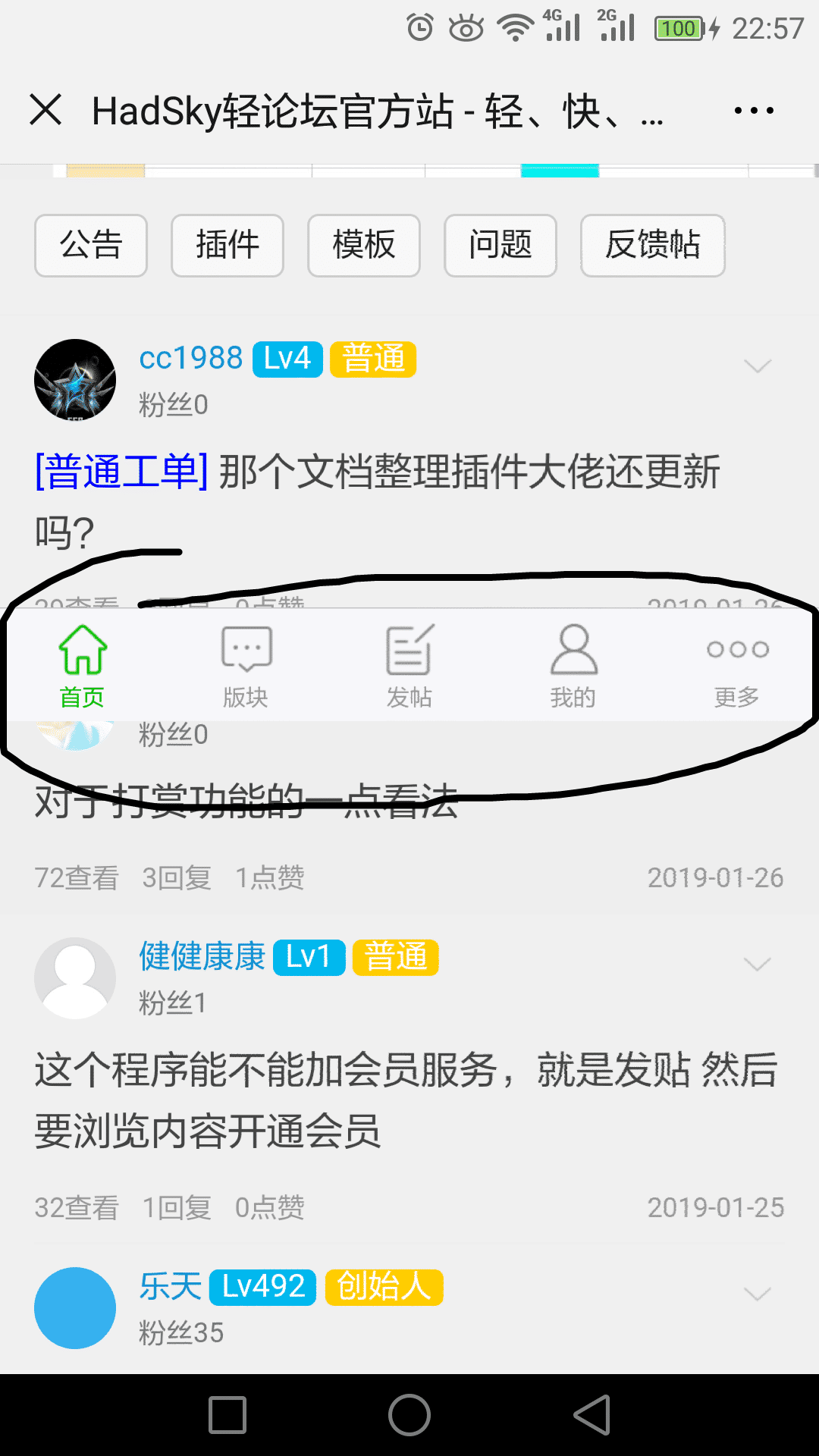819x1456 pixels.
Task: Expand options for 乐天's post
Action: (757, 1294)
